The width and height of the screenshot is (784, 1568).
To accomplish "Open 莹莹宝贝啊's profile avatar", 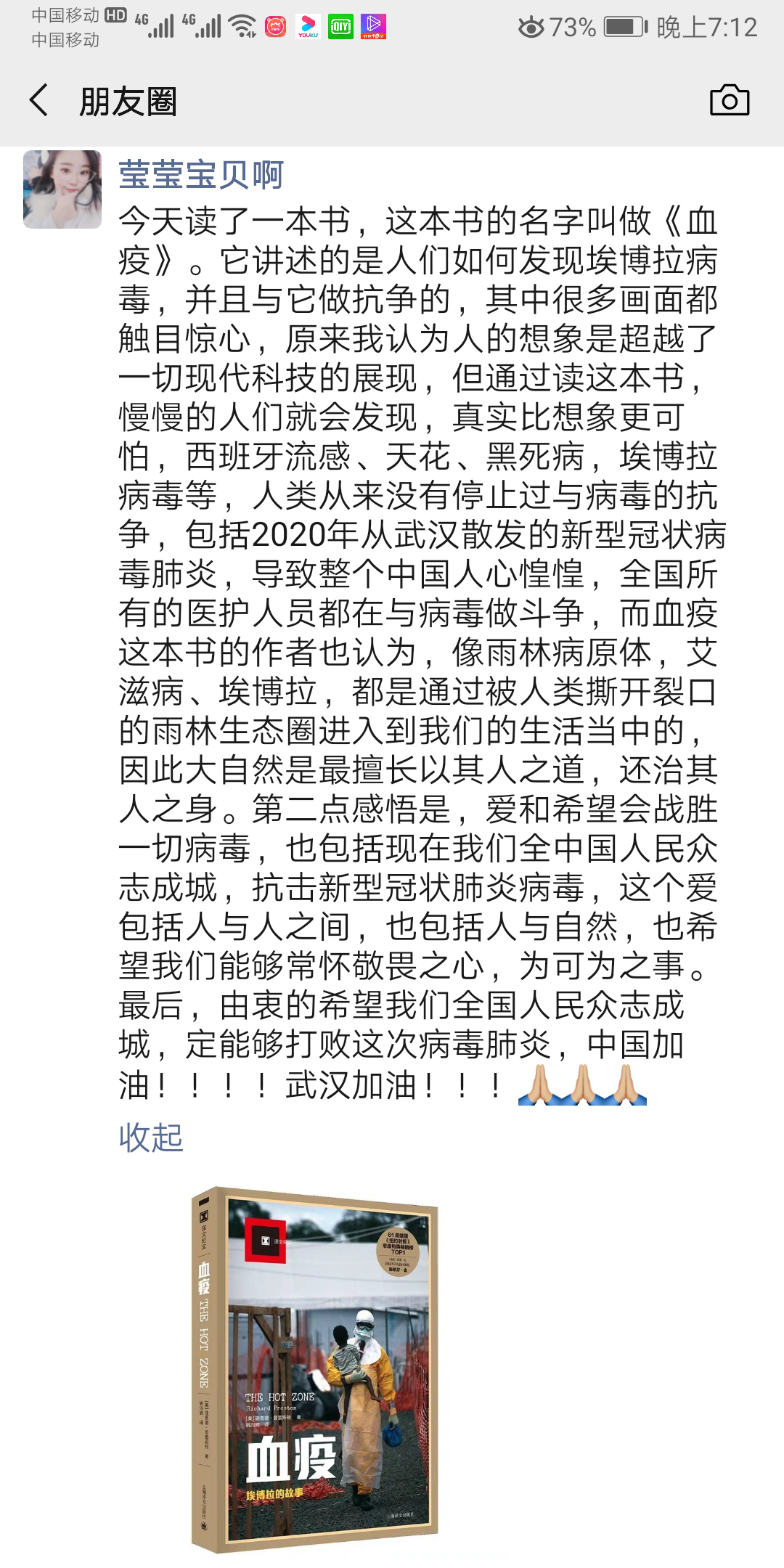I will pyautogui.click(x=62, y=189).
